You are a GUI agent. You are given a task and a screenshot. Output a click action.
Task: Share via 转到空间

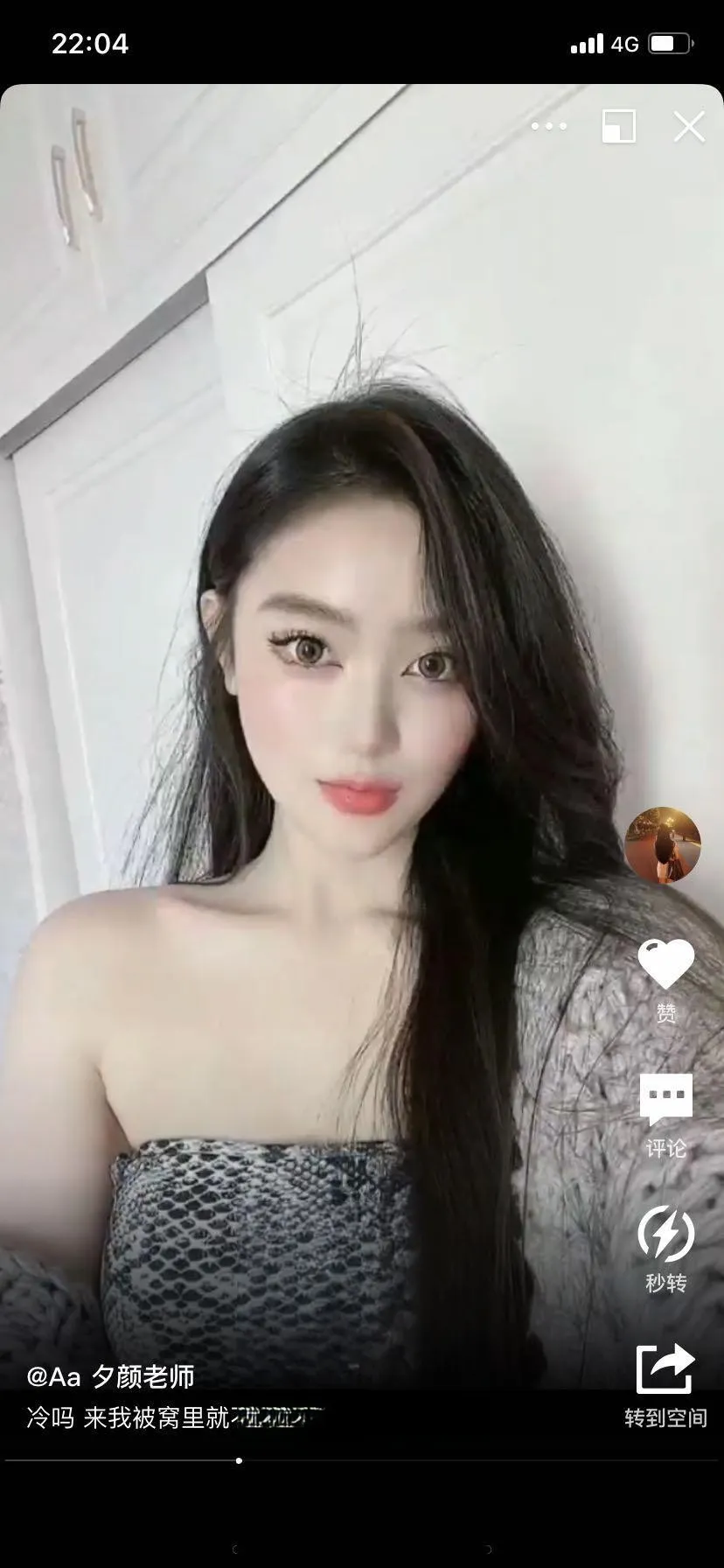pyautogui.click(x=665, y=1368)
